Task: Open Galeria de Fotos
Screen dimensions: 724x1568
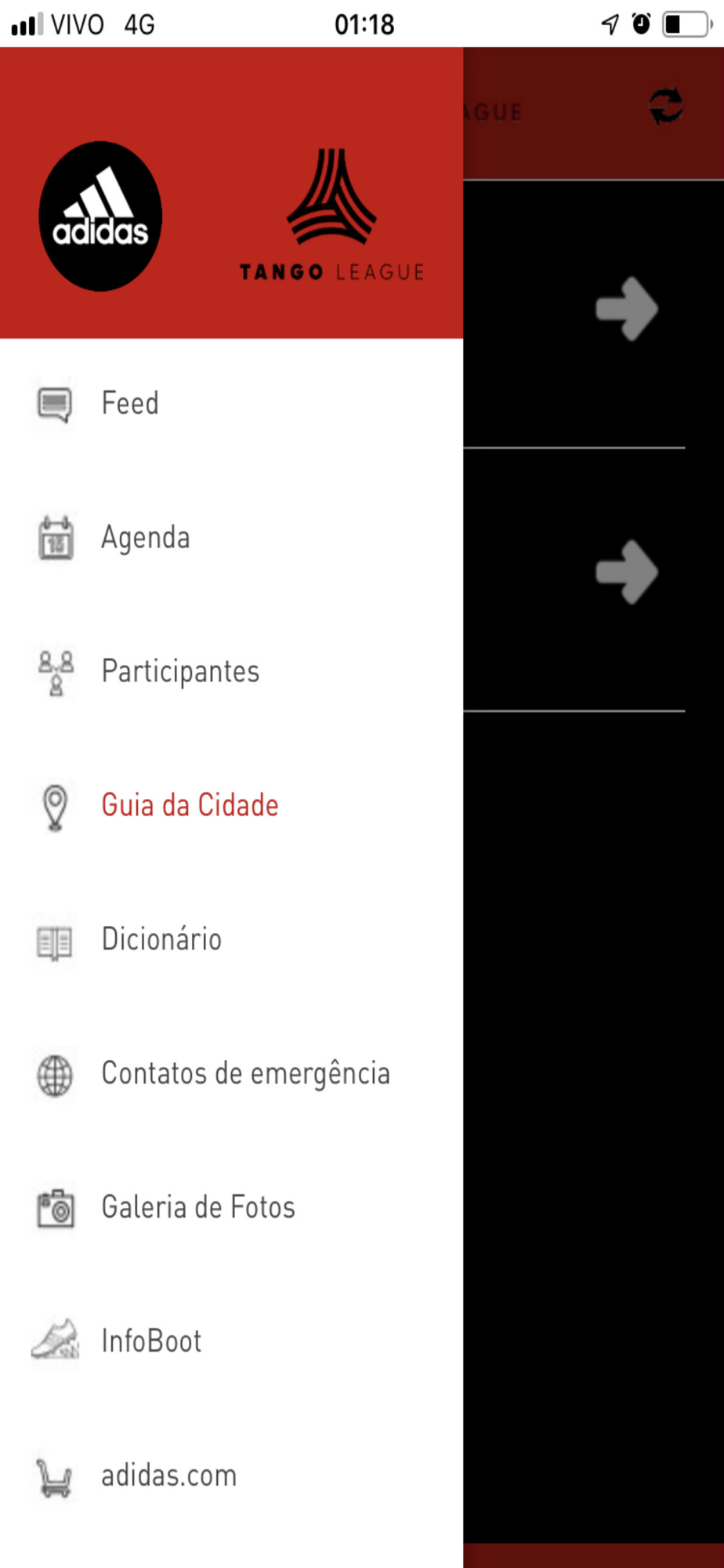Action: (x=198, y=1207)
